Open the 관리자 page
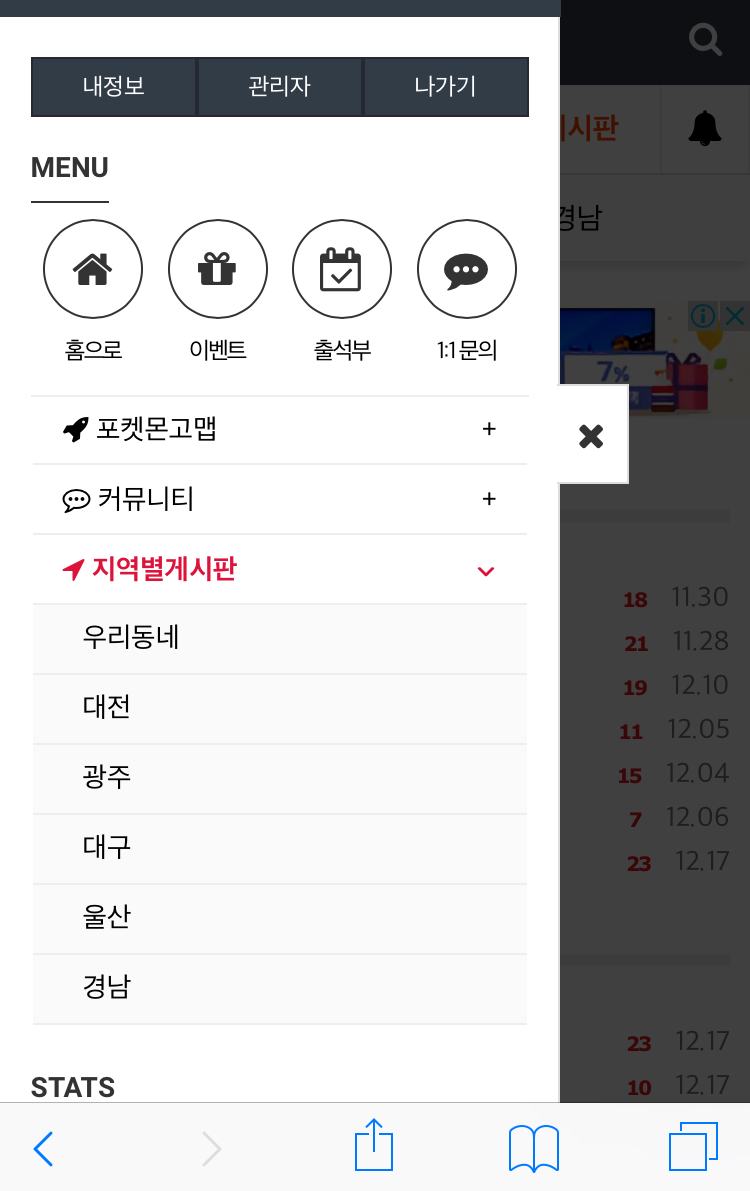The height and width of the screenshot is (1191, 750). pyautogui.click(x=280, y=87)
